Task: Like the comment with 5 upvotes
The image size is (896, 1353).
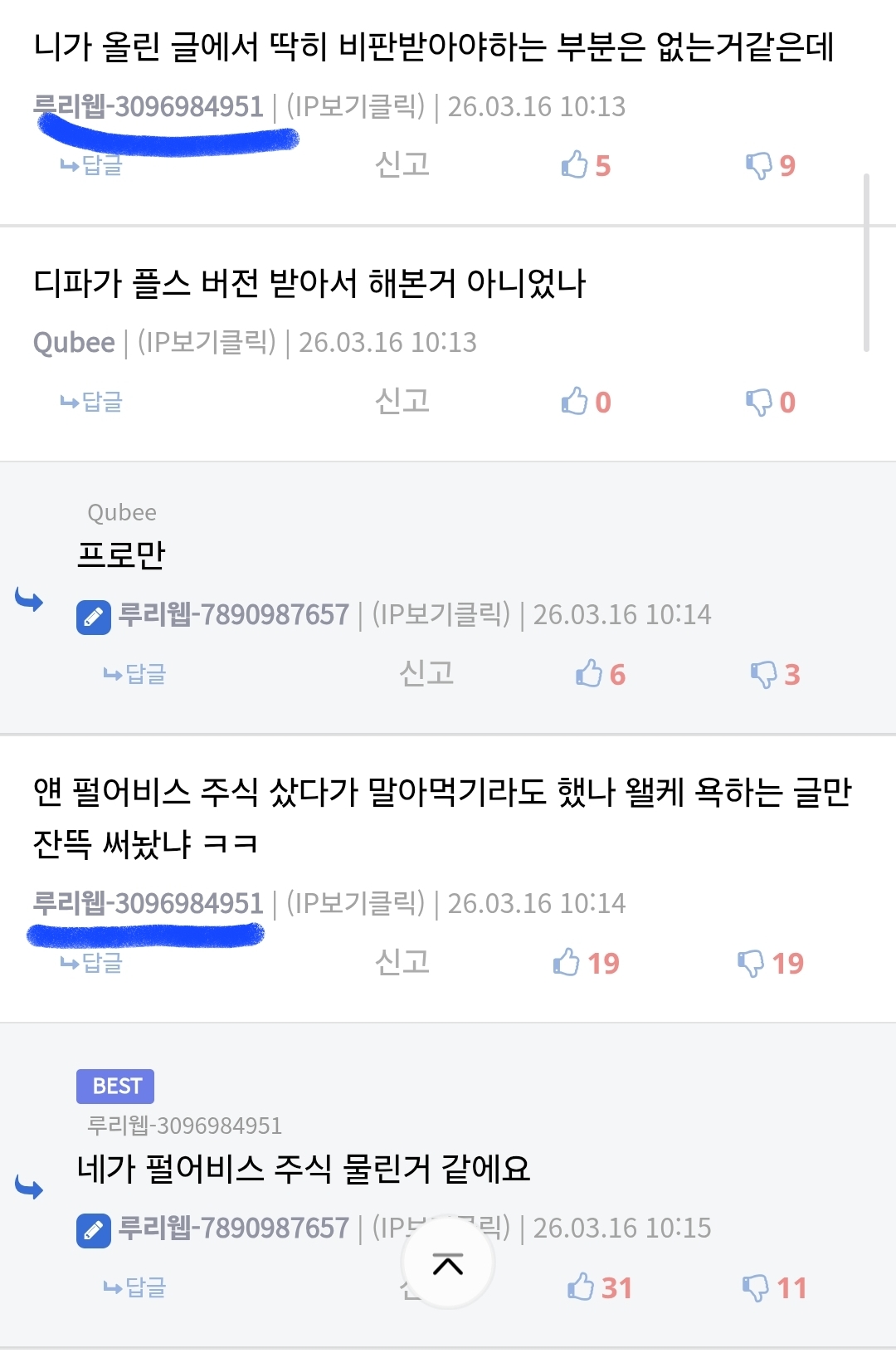Action: [585, 165]
